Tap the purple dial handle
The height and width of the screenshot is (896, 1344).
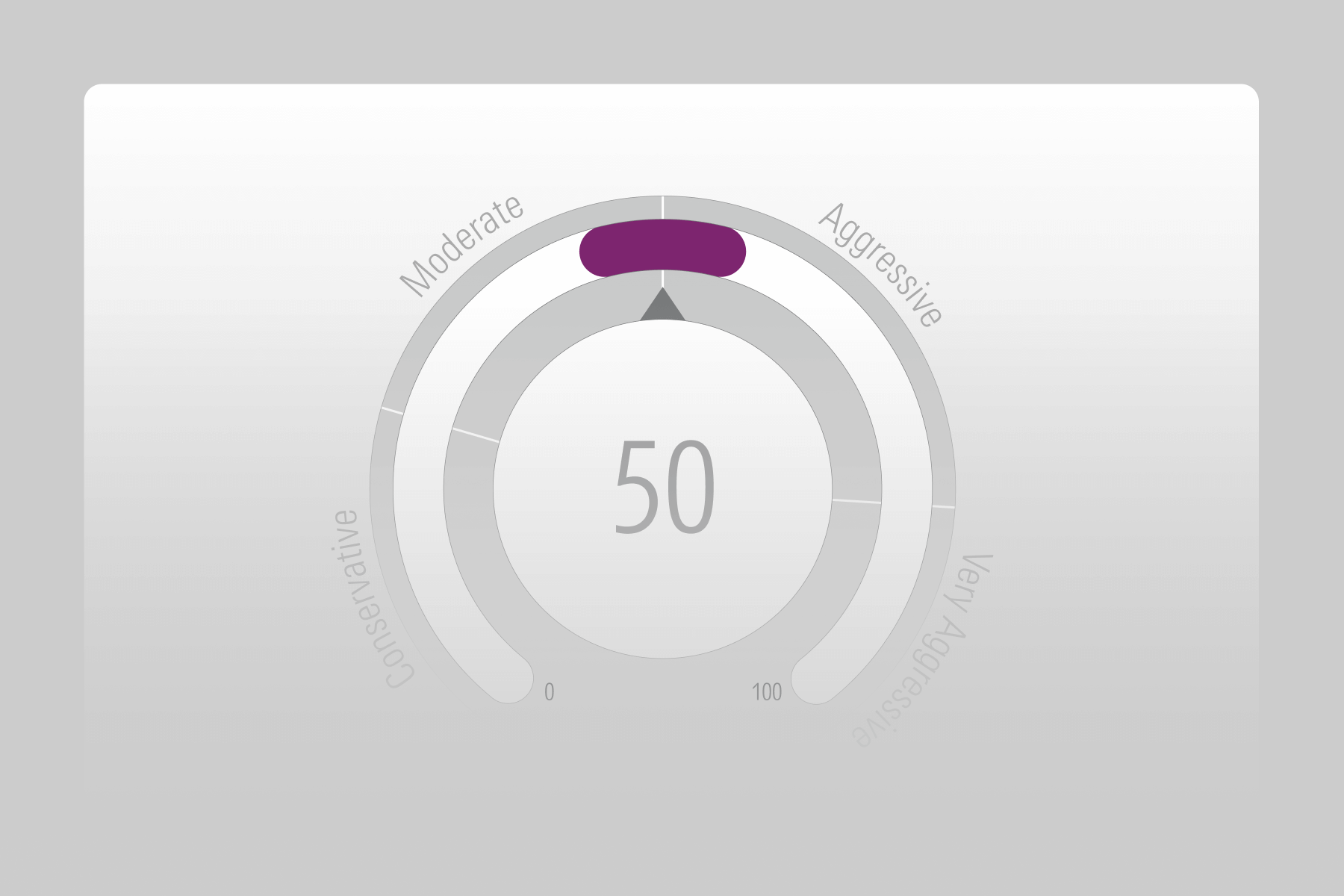click(662, 248)
